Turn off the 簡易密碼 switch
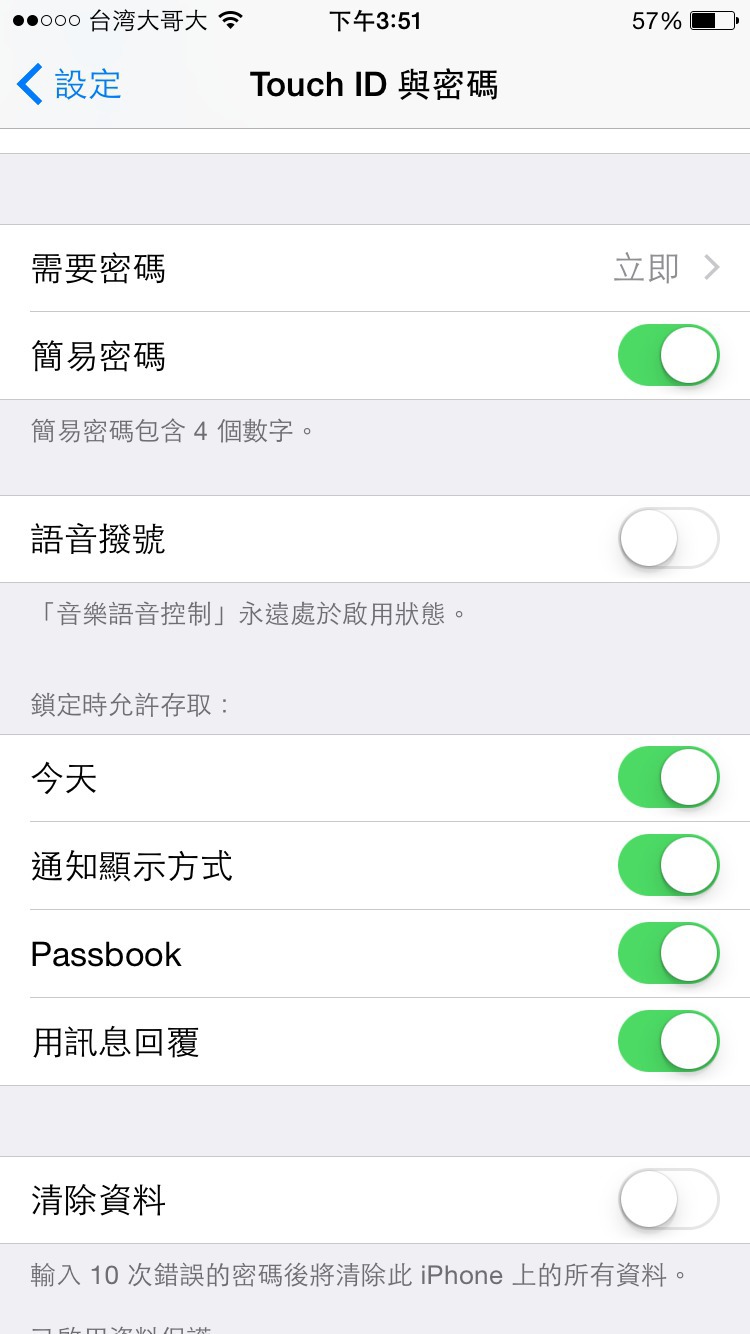 point(668,356)
